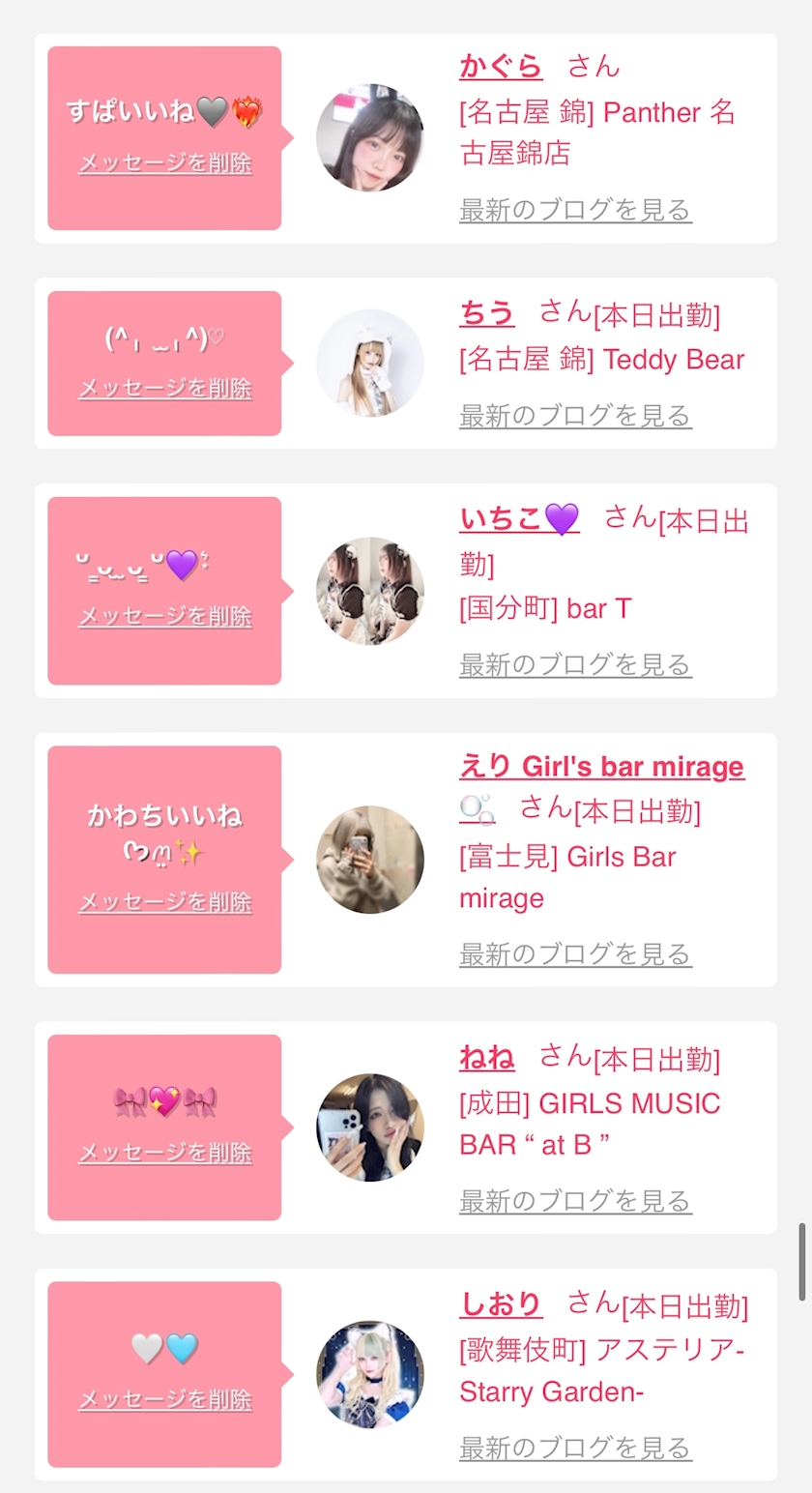The height and width of the screenshot is (1493, 812).
Task: View latest blog of えり Girl's bar mirage
Action: tap(575, 954)
